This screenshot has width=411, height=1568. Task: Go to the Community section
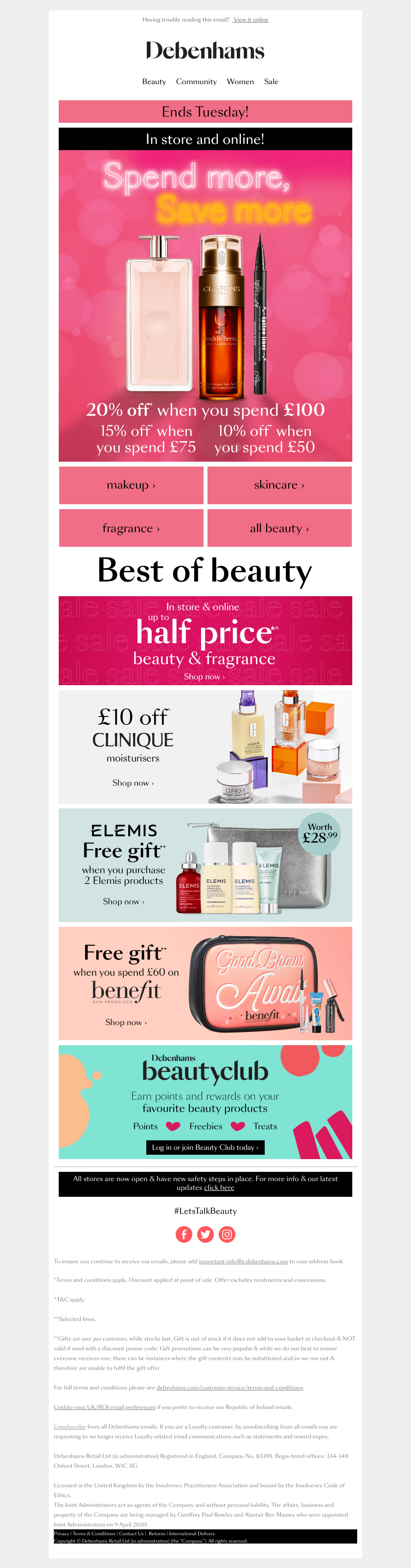(196, 82)
